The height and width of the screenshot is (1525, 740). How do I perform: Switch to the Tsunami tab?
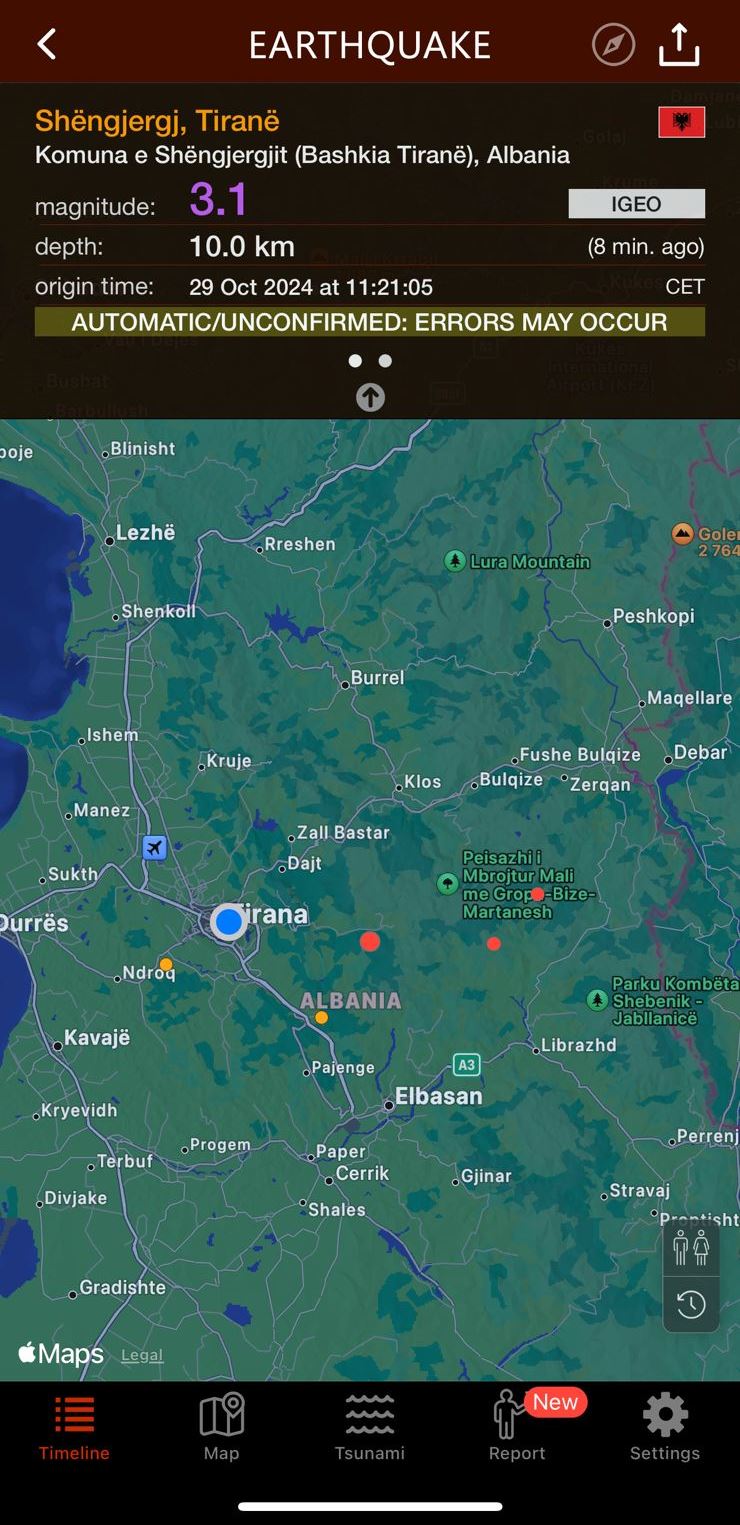tap(369, 1428)
